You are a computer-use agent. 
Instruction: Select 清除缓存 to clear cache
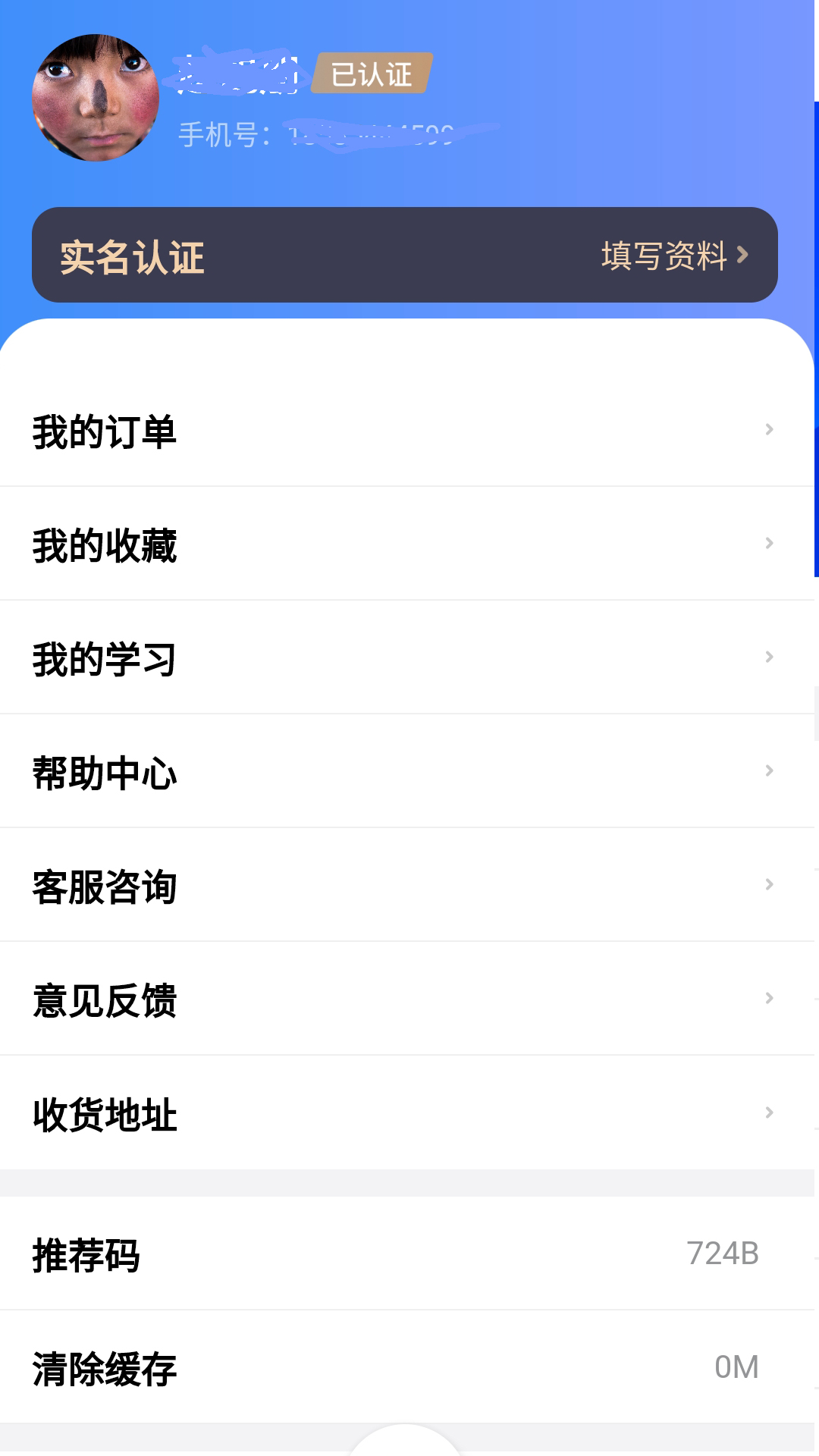pyautogui.click(x=407, y=1367)
